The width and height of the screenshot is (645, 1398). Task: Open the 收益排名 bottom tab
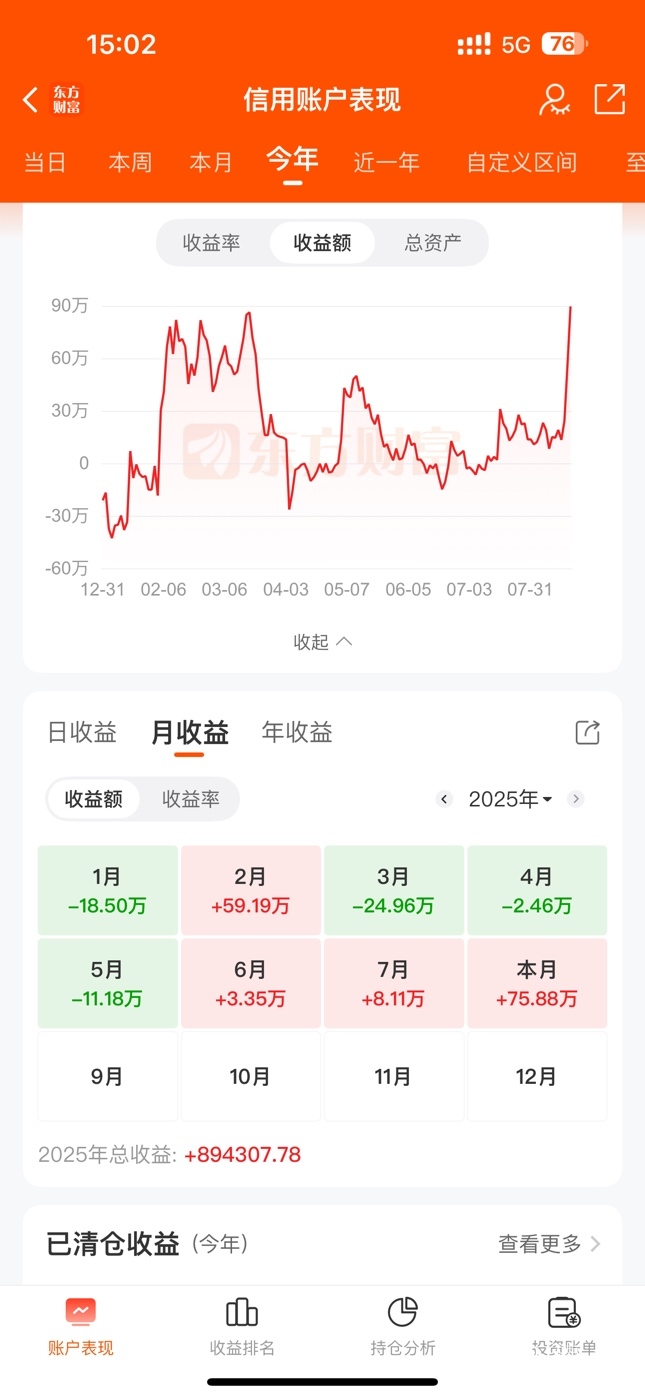(x=242, y=1326)
